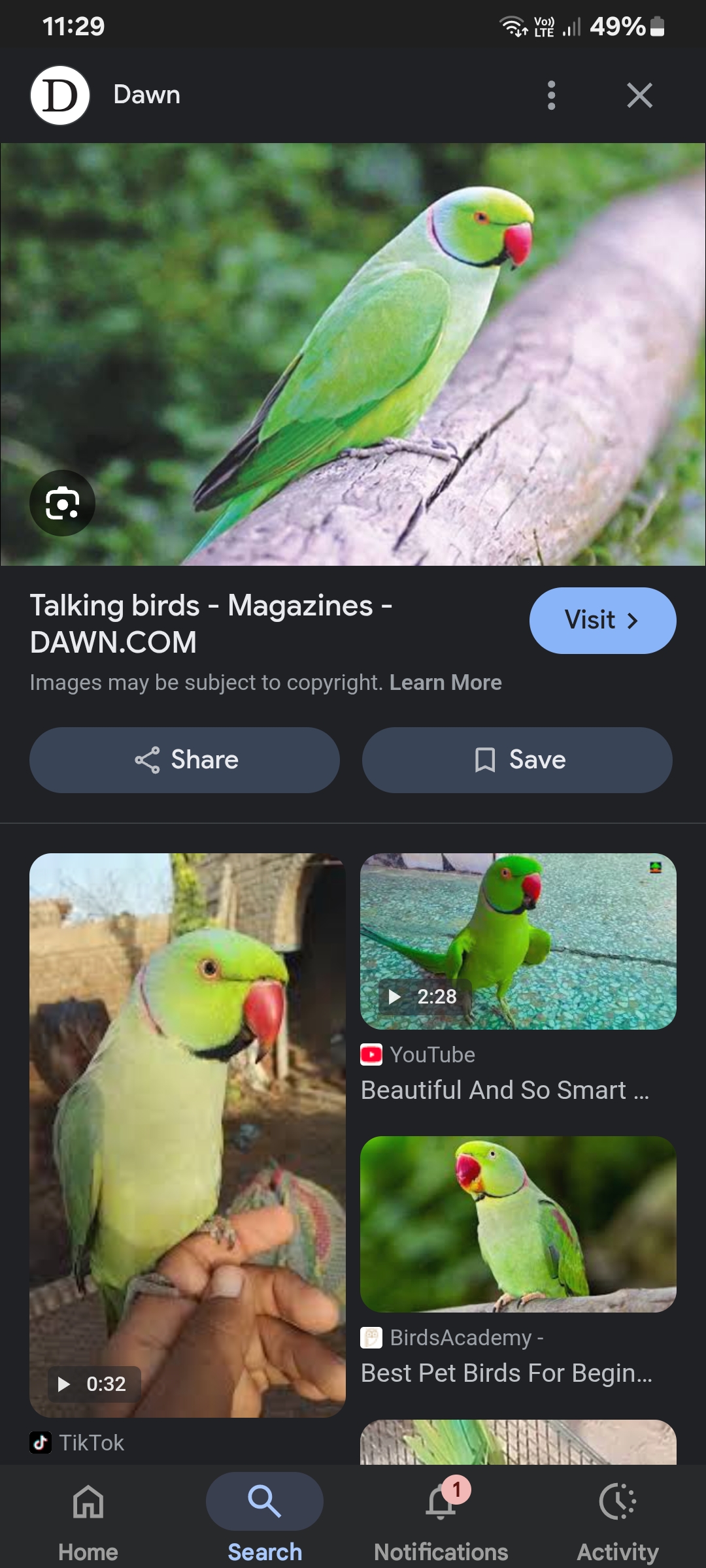Image resolution: width=706 pixels, height=1568 pixels.
Task: Switch to the Activity tab
Action: 618,1517
